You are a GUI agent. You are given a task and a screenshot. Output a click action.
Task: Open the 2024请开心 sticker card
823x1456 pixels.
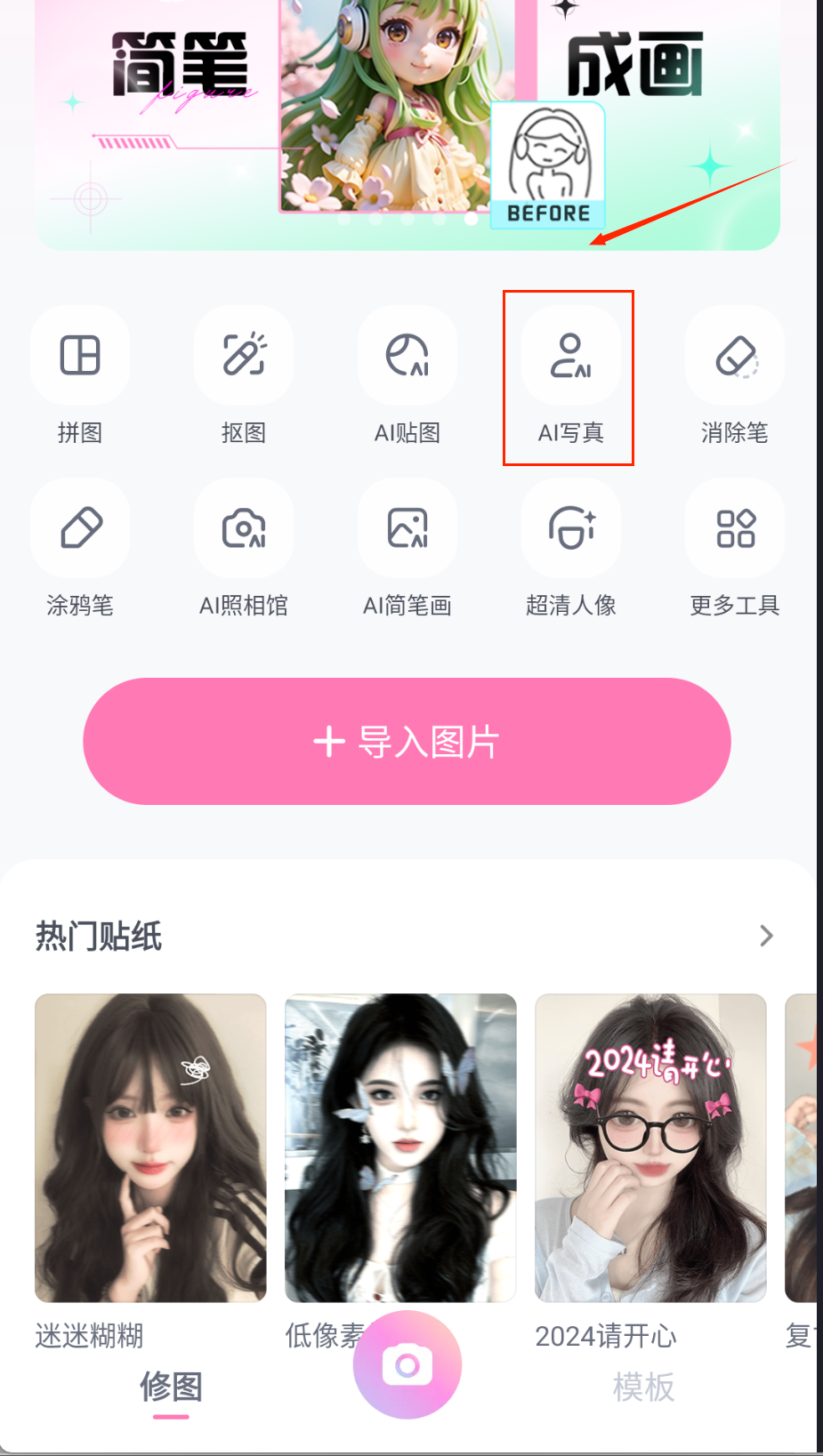point(650,1147)
